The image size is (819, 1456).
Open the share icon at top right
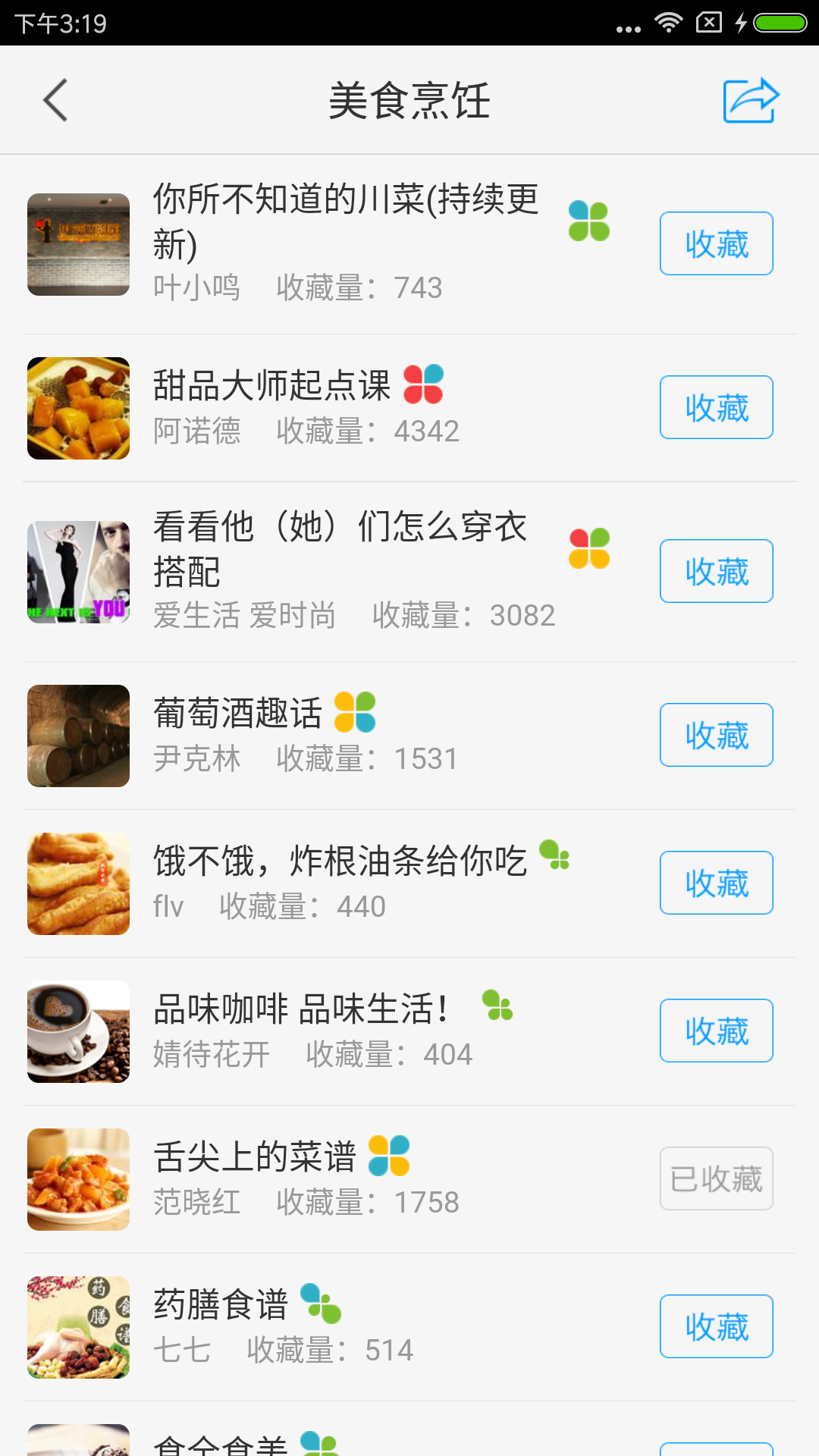pos(750,99)
